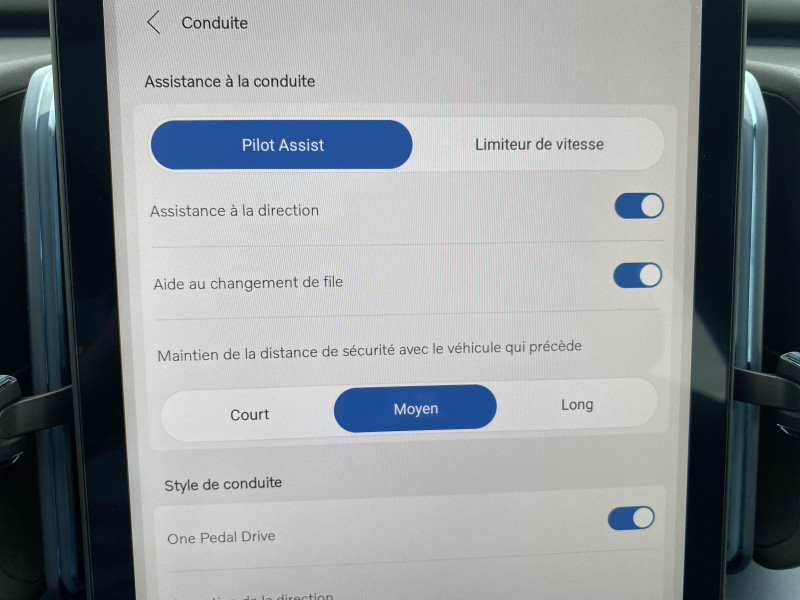Select the Pilot Assist mode
Screen dimensions: 800x600
(282, 145)
